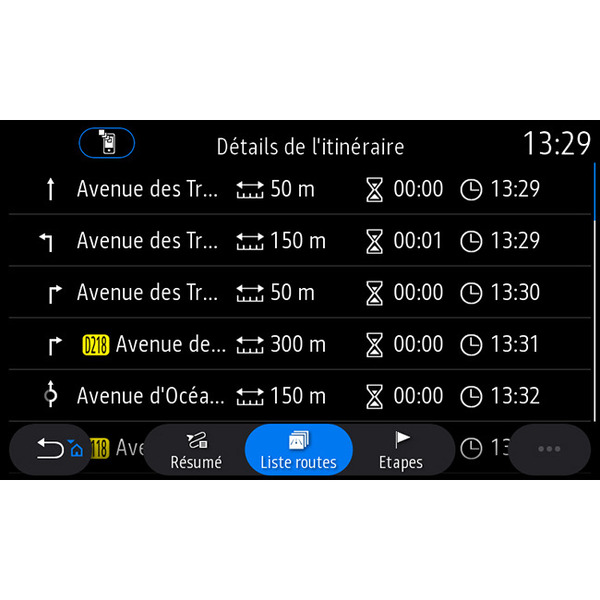Select the Avenue d'Océa... roundabout step
Screen dimensions: 600x600
300,396
